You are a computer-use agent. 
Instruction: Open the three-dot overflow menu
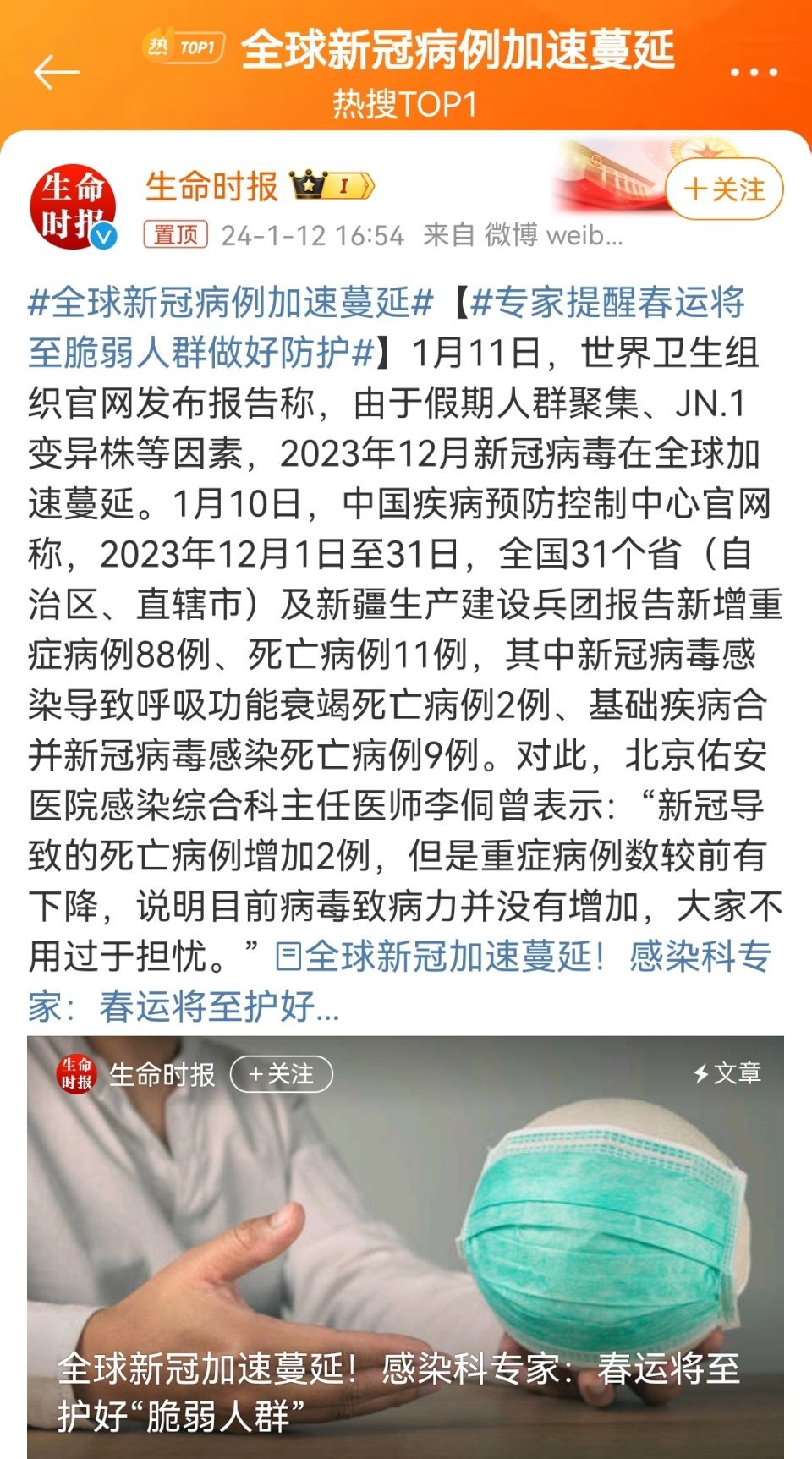pyautogui.click(x=753, y=73)
